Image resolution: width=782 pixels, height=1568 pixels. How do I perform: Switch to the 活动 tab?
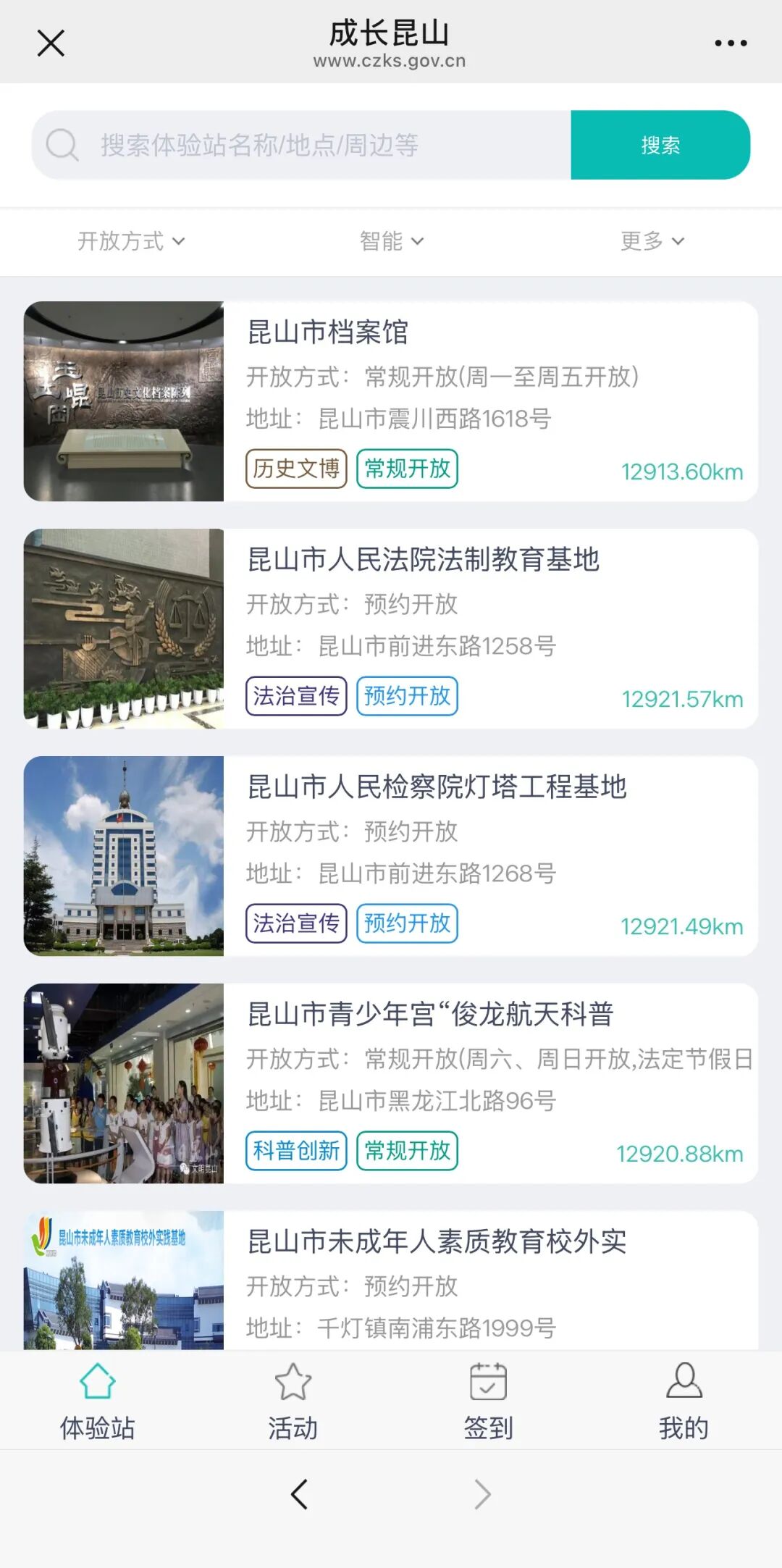[293, 1401]
